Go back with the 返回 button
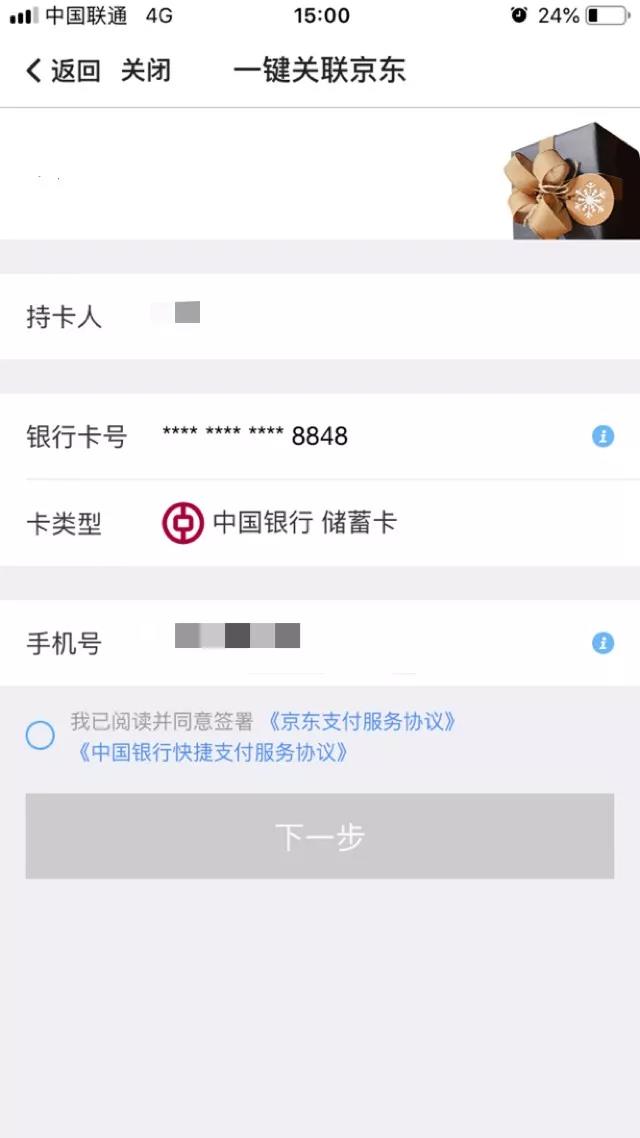 (x=62, y=70)
